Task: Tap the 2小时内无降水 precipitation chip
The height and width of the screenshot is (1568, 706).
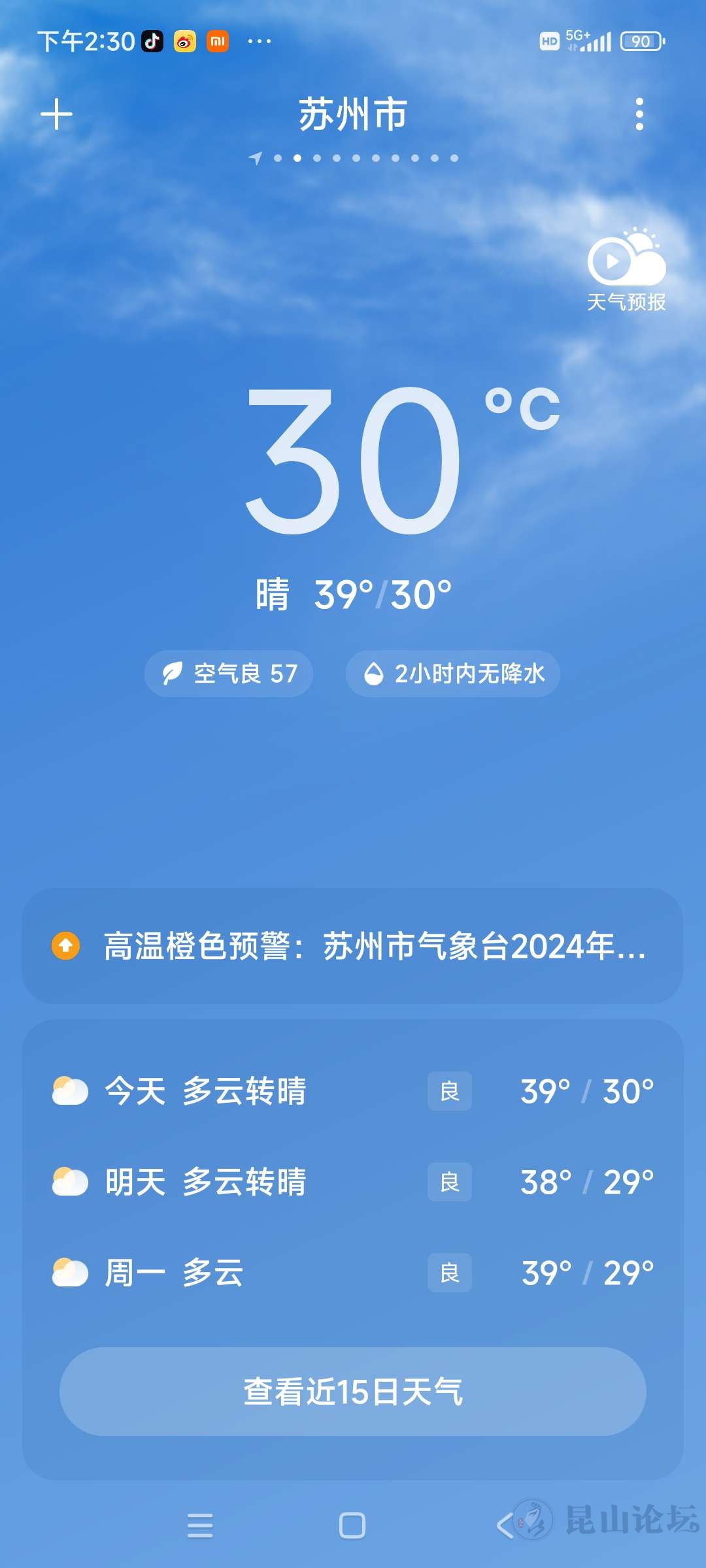Action: click(452, 674)
